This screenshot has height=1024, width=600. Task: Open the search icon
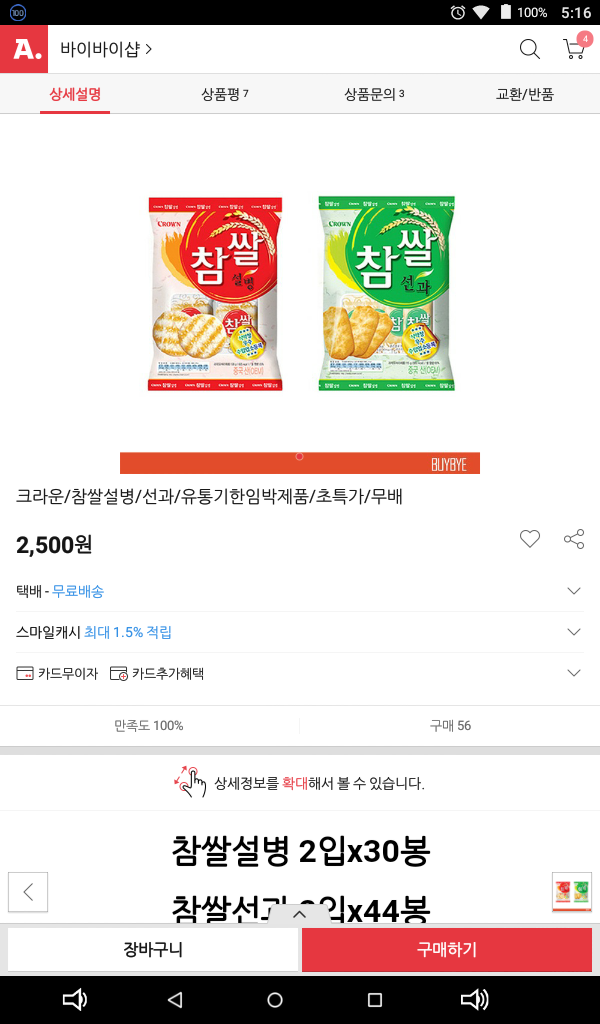529,49
